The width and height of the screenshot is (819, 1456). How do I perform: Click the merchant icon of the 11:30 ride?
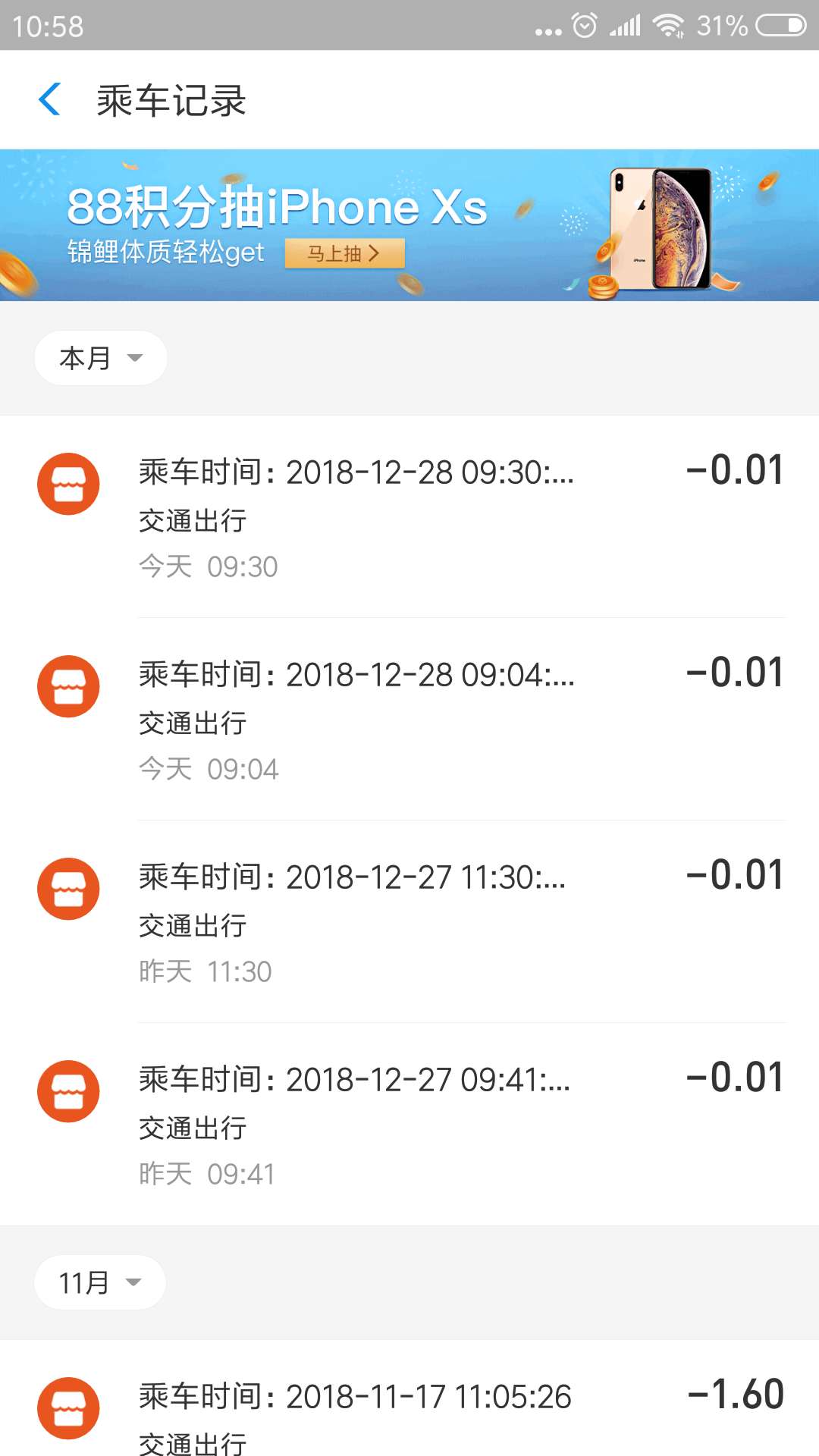(x=67, y=890)
